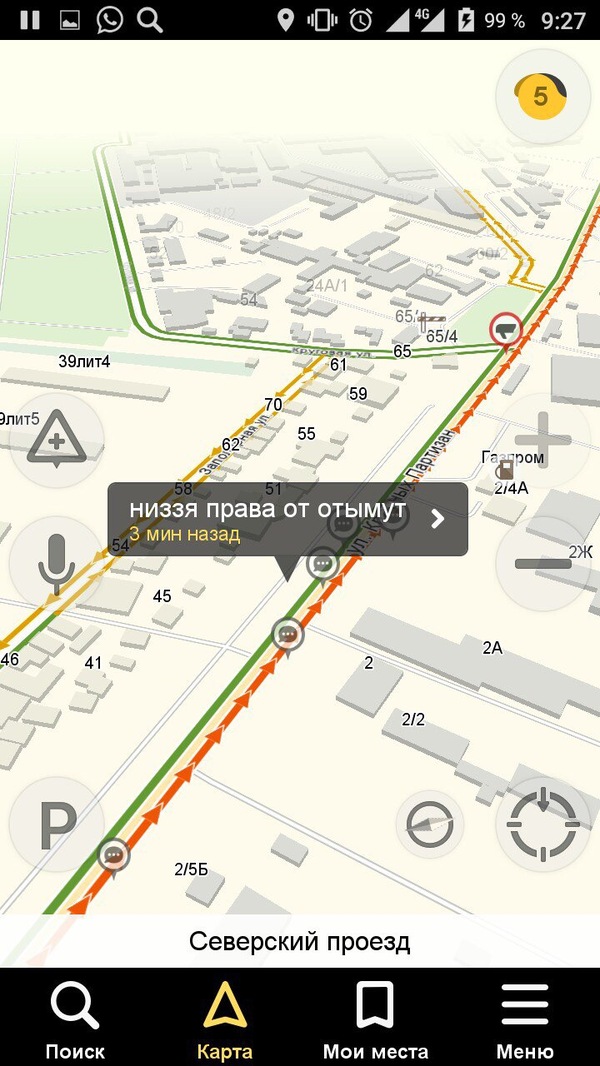Screen dimensions: 600x1066
Task: Reset map orientation with compass
Action: [430, 826]
